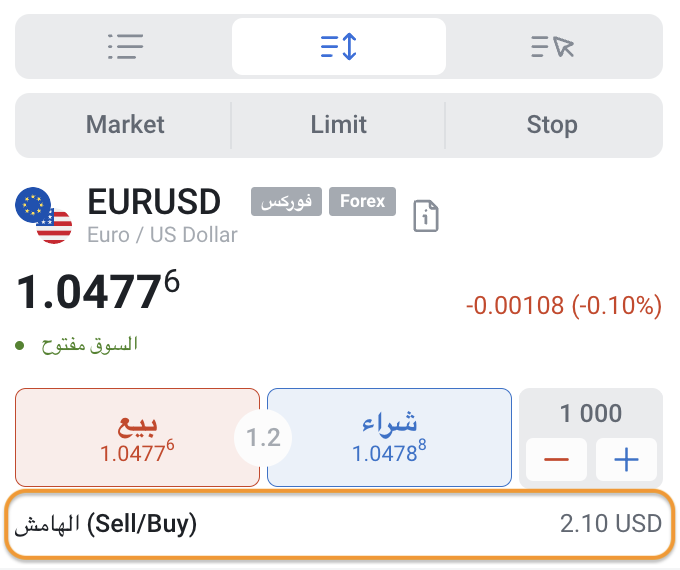
Task: Increase quantity with the plus button
Action: (626, 460)
